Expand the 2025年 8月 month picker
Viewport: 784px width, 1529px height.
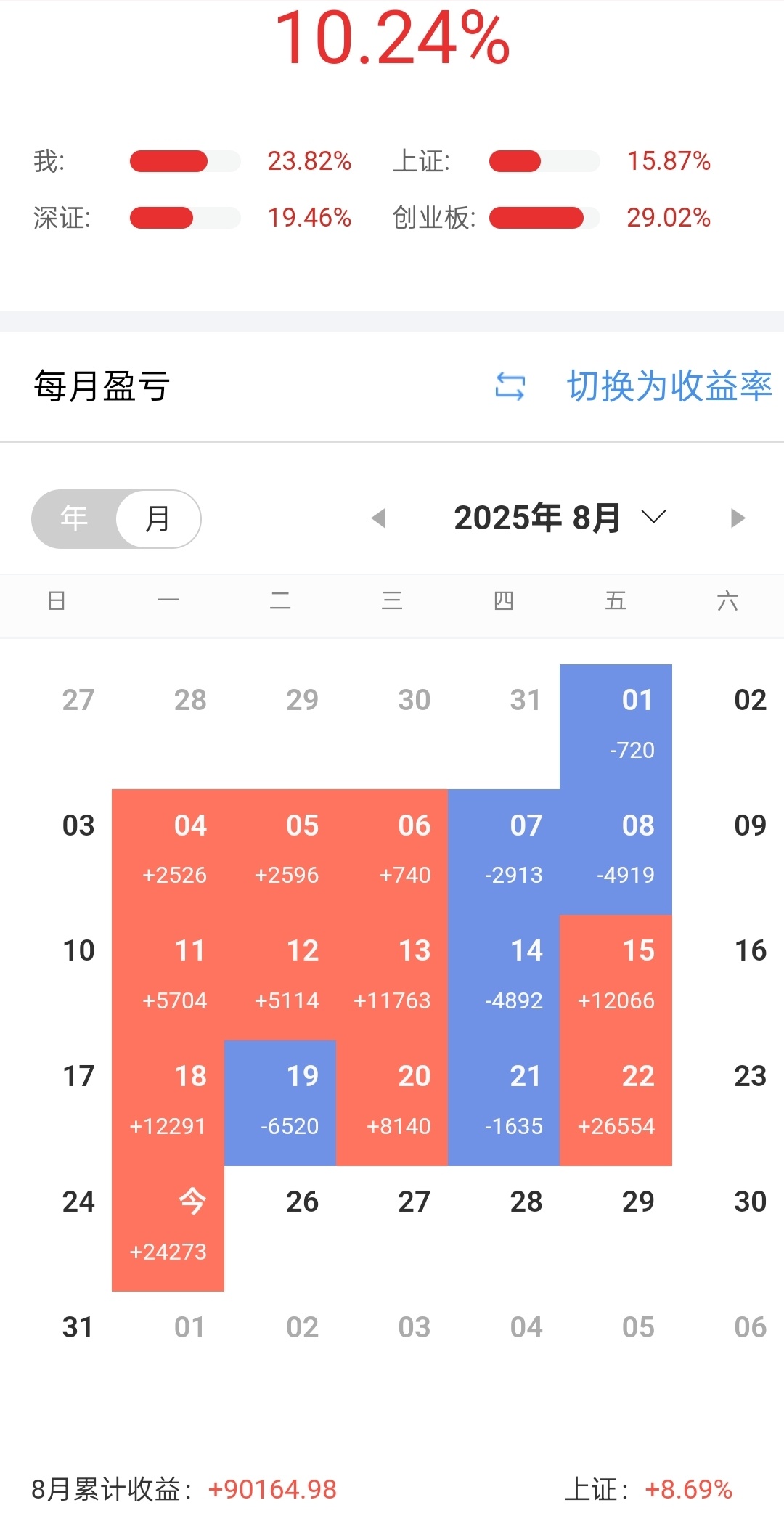560,518
